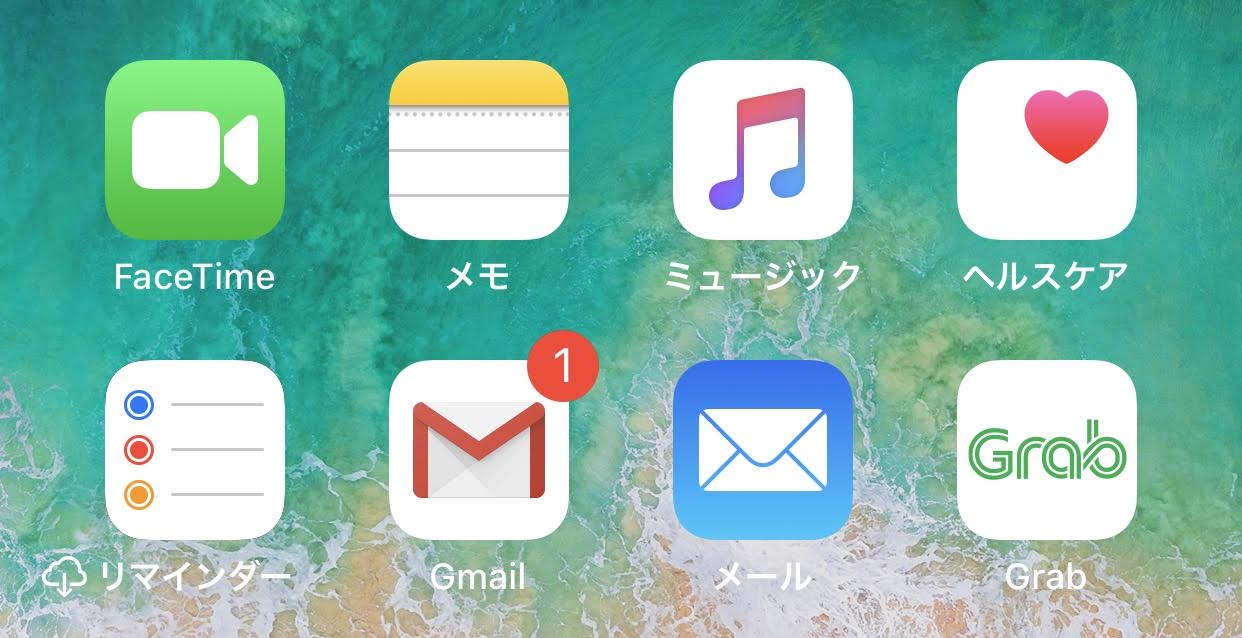Open the Grab app
1242x638 pixels.
click(x=1046, y=450)
